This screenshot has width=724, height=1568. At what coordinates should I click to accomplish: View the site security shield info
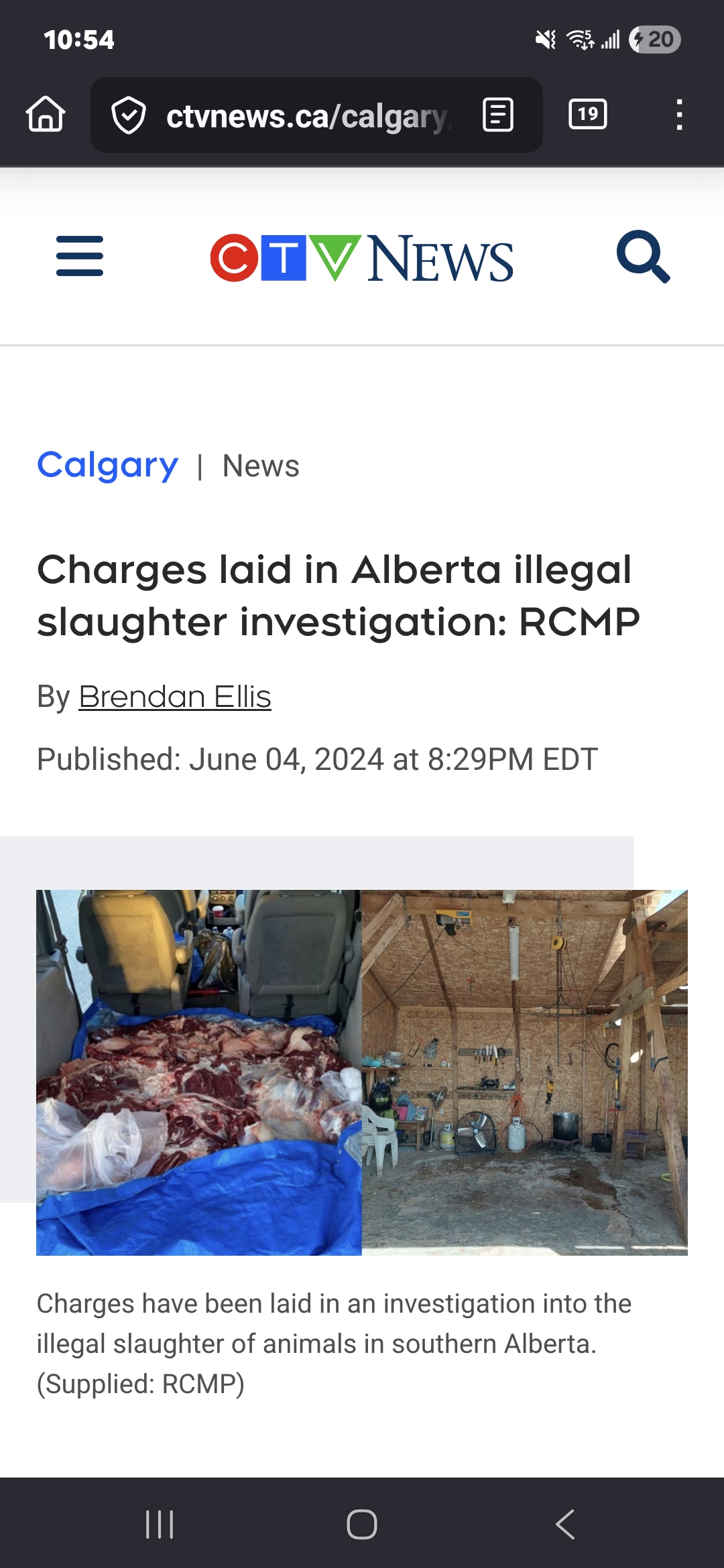pyautogui.click(x=129, y=116)
